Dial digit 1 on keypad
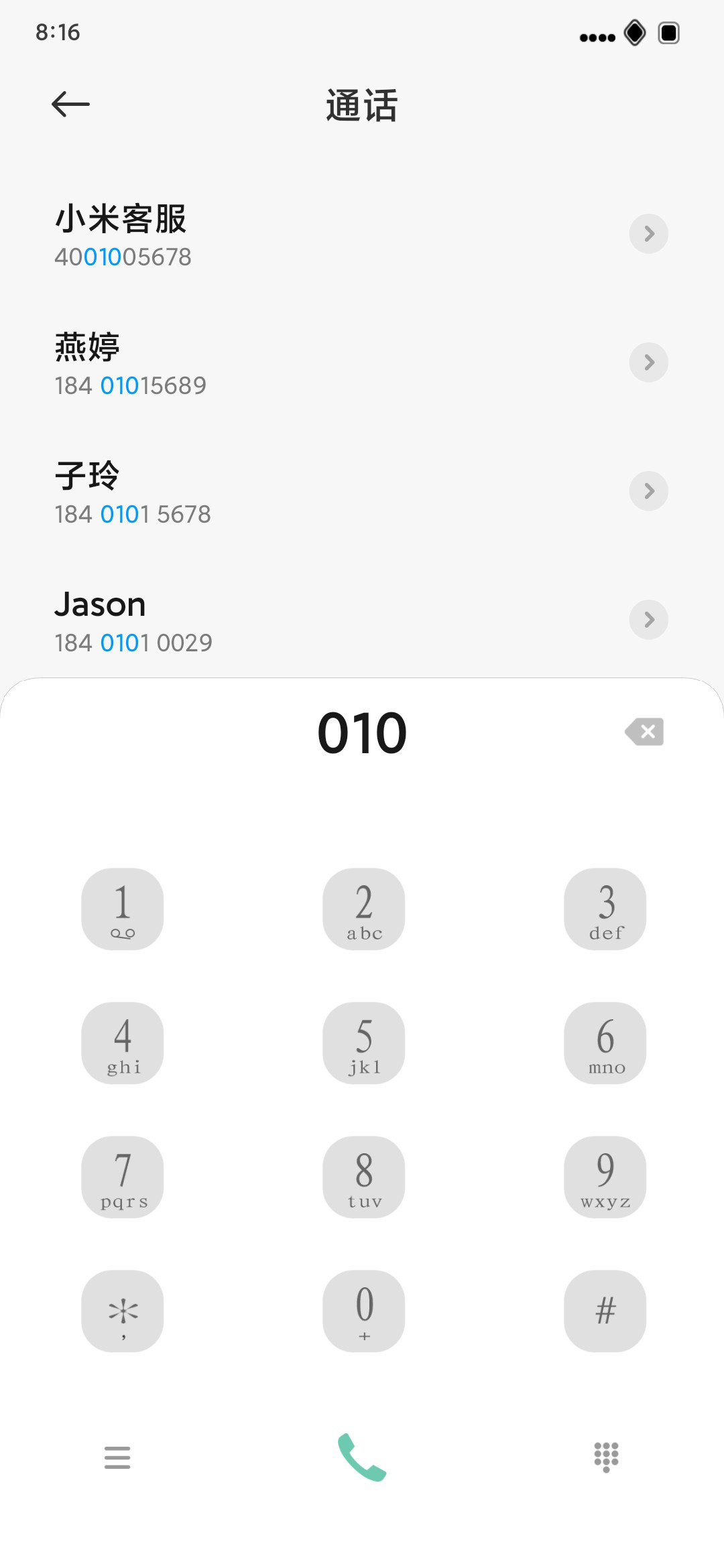Image resolution: width=724 pixels, height=1568 pixels. click(122, 909)
